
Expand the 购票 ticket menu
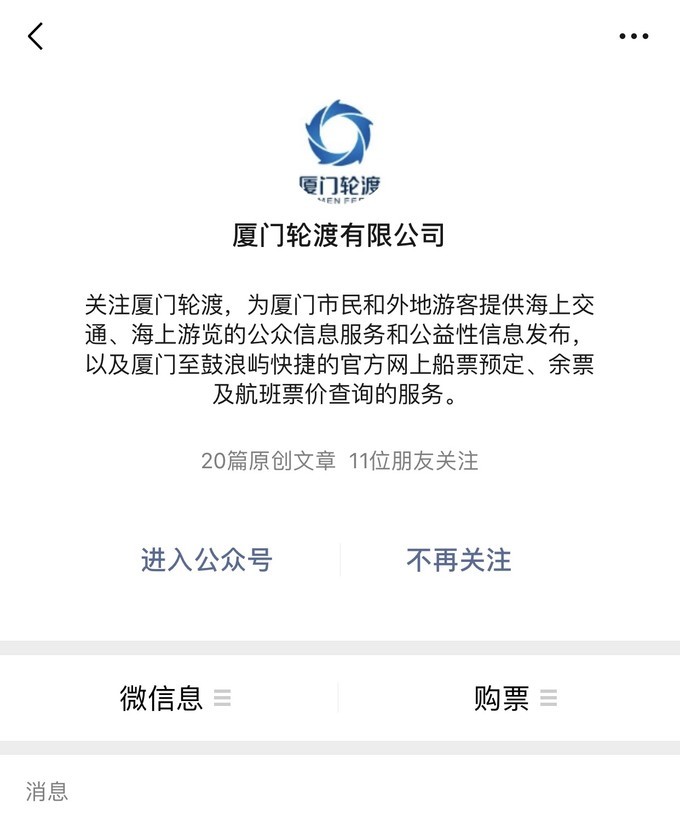coord(514,698)
